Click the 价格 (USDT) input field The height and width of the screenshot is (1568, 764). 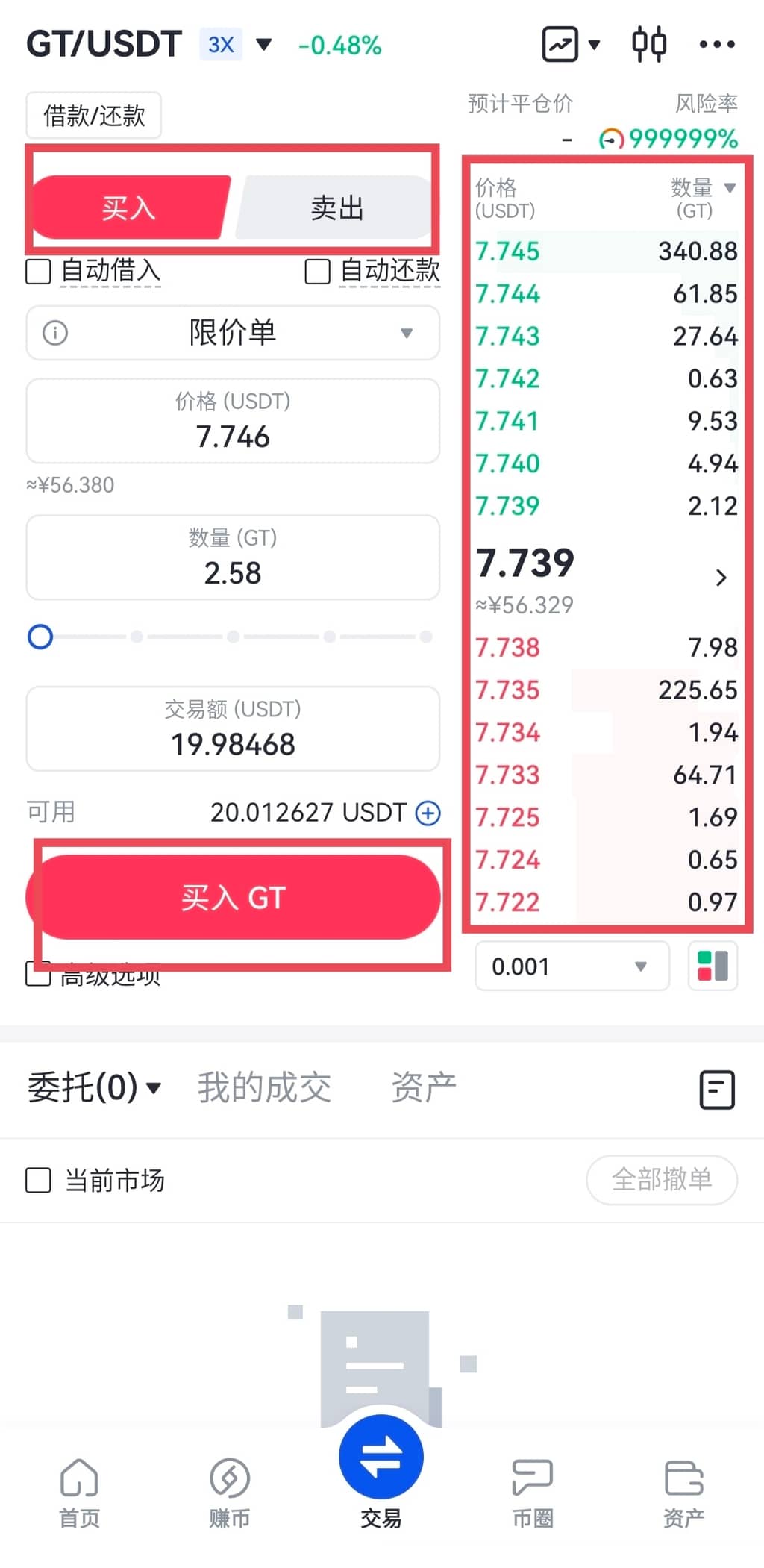point(232,422)
